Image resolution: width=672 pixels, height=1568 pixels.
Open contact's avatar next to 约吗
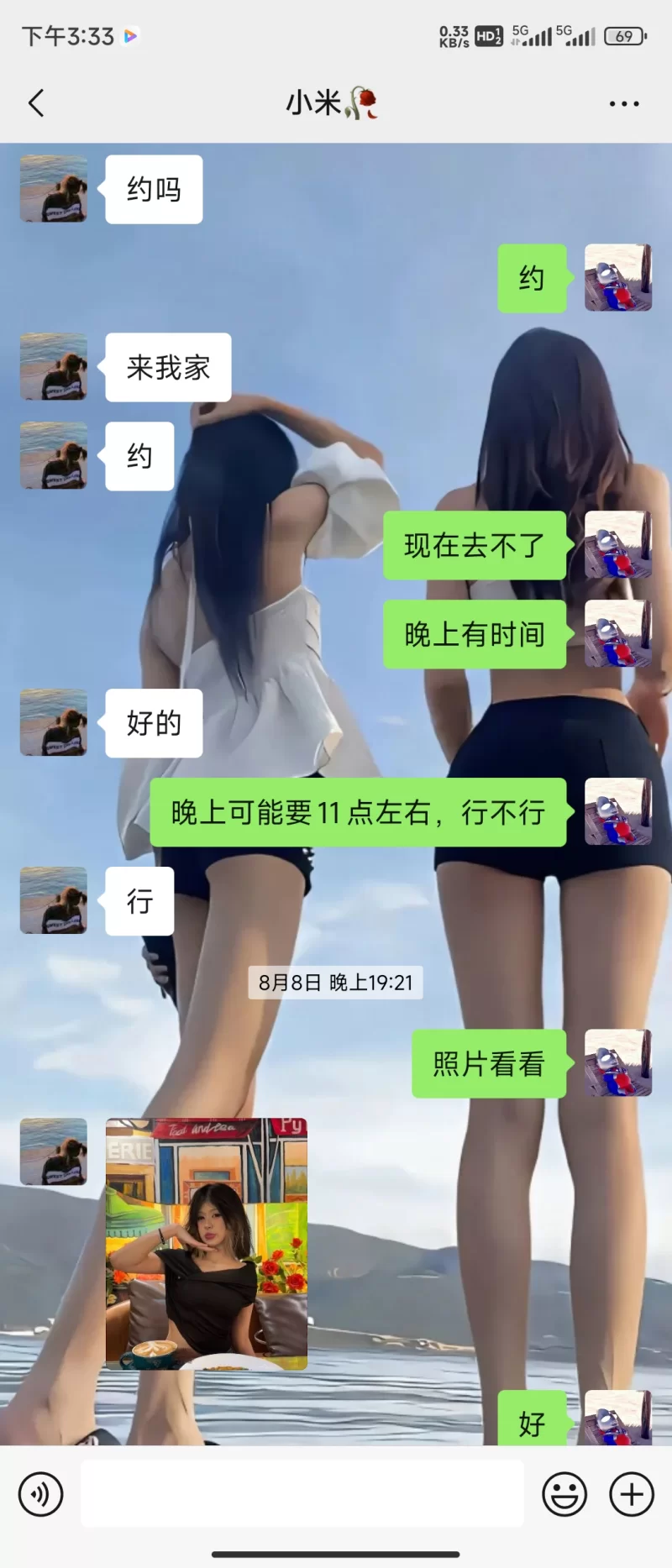point(54,189)
